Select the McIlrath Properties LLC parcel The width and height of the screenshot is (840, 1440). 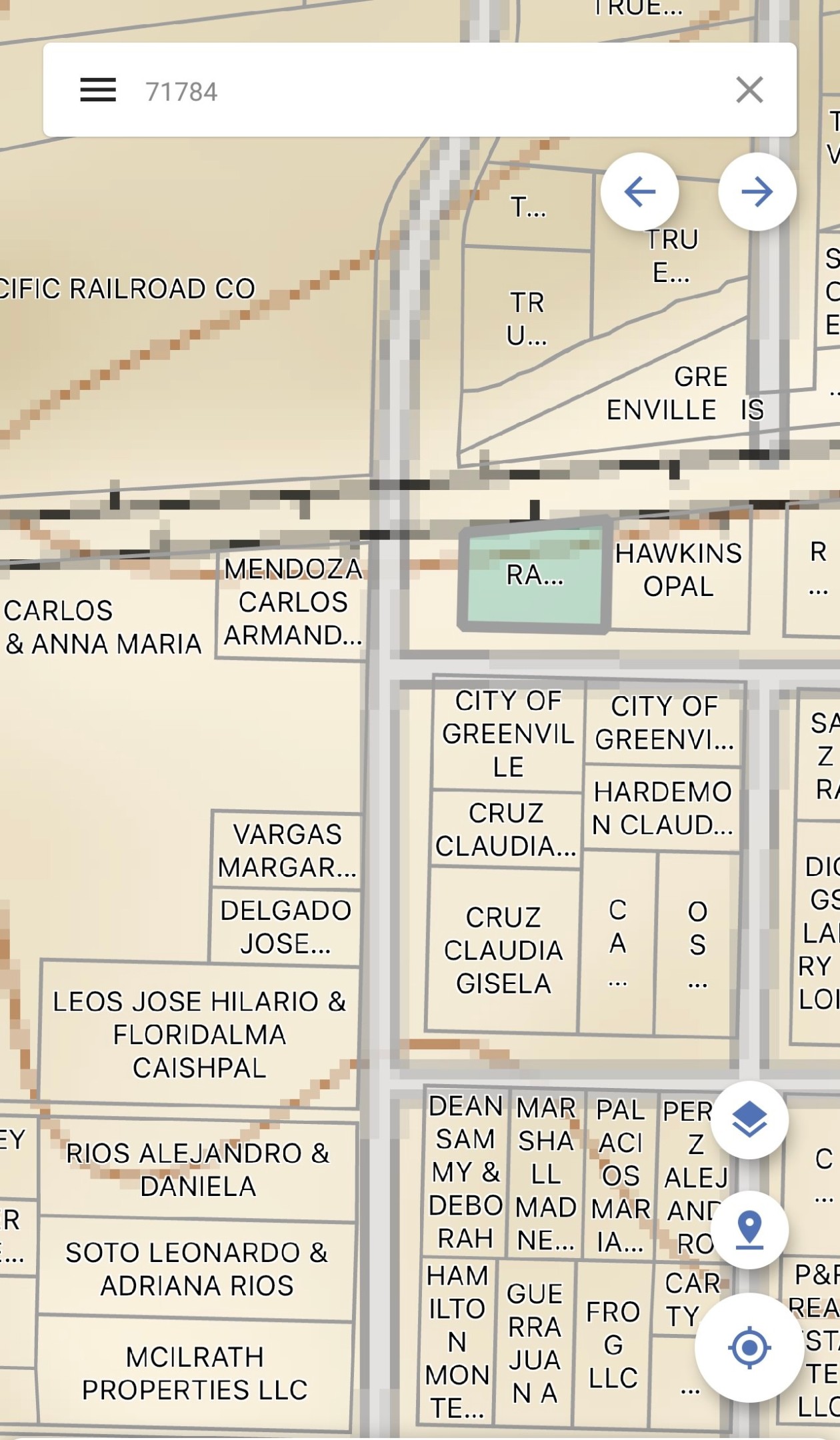tap(195, 1373)
